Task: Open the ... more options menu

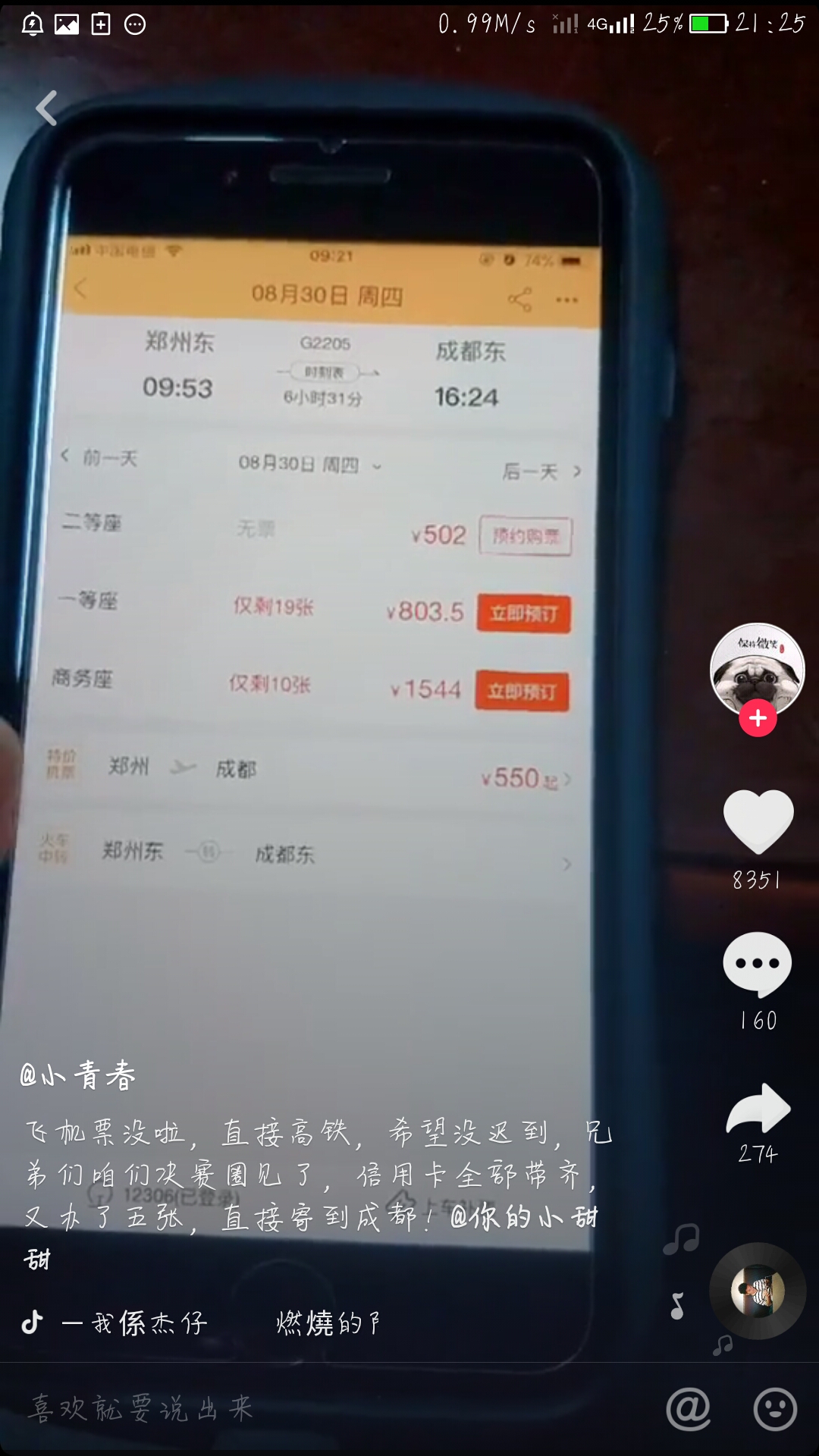Action: pyautogui.click(x=567, y=300)
